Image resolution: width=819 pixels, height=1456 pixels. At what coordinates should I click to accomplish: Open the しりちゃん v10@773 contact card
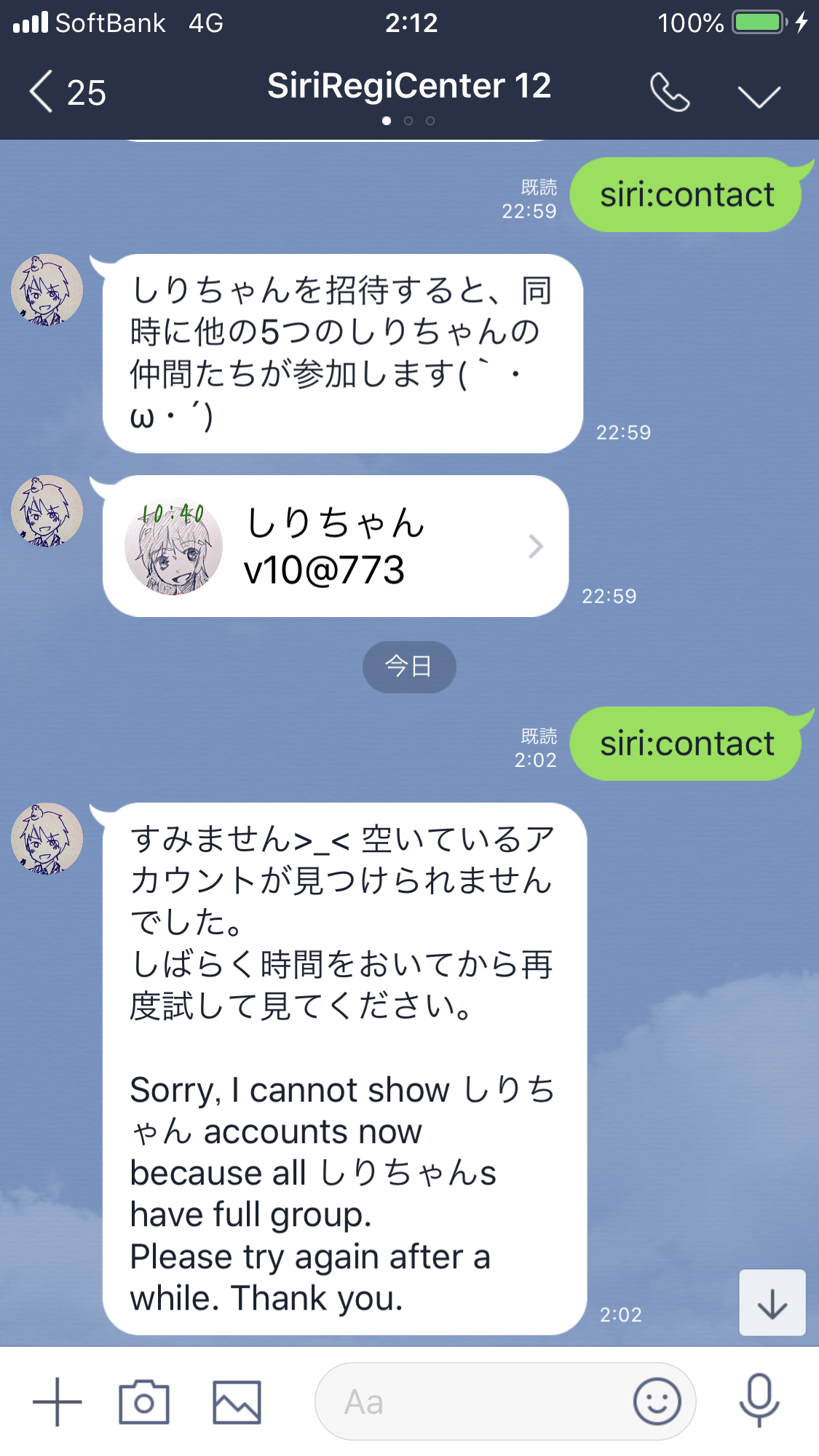335,546
